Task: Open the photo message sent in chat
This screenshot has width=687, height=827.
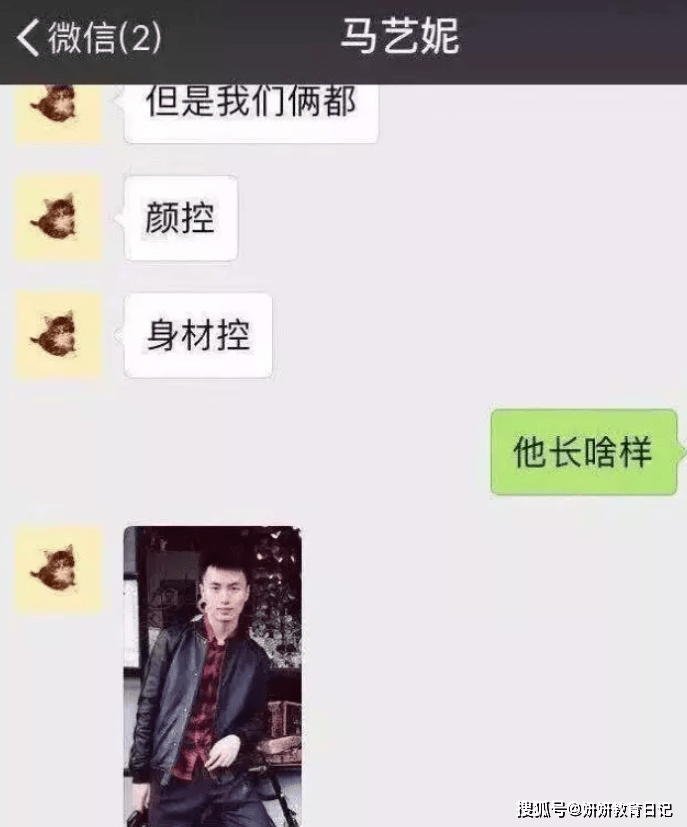Action: (212, 675)
